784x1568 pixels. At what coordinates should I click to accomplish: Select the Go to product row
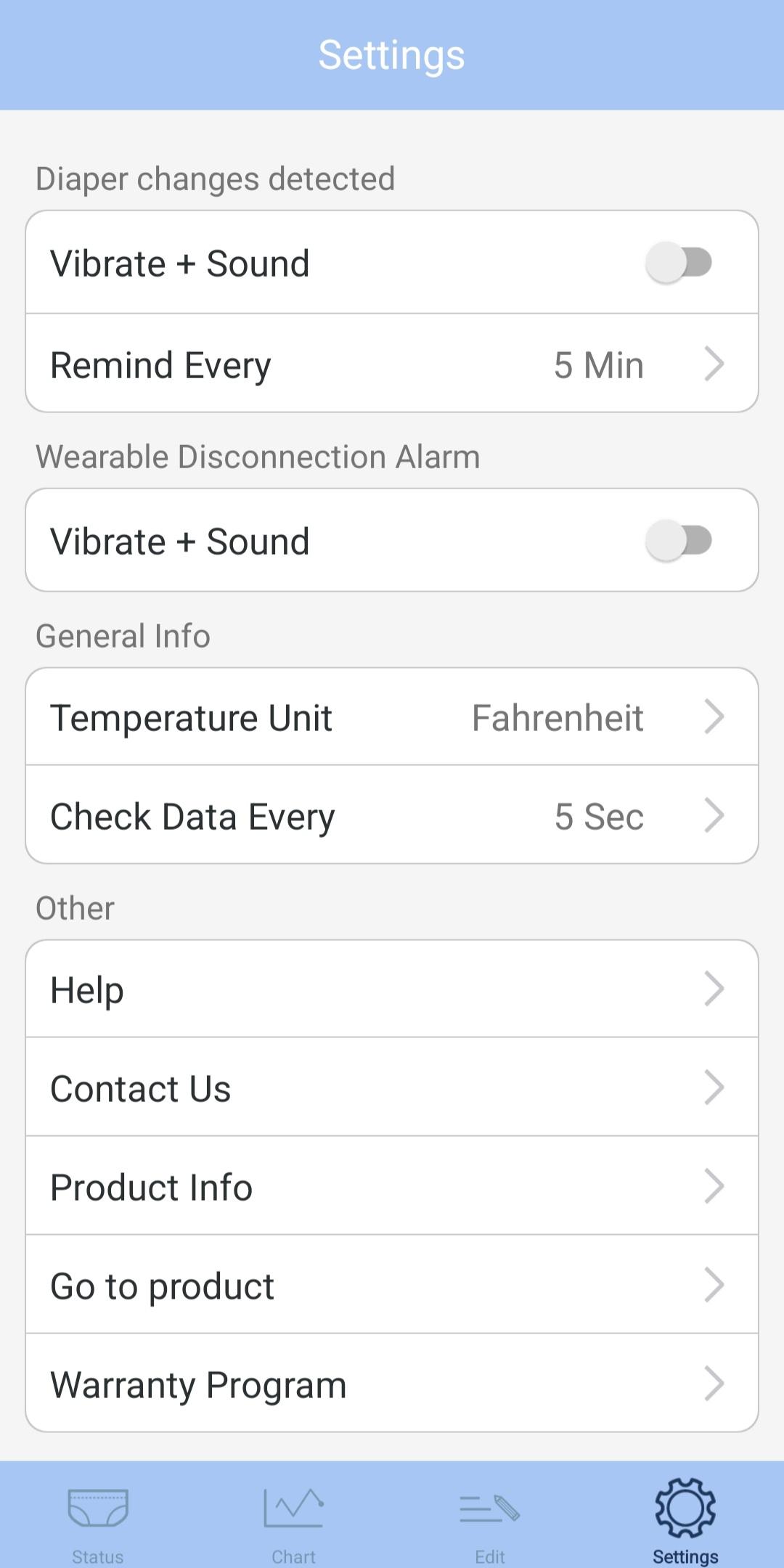point(392,1285)
